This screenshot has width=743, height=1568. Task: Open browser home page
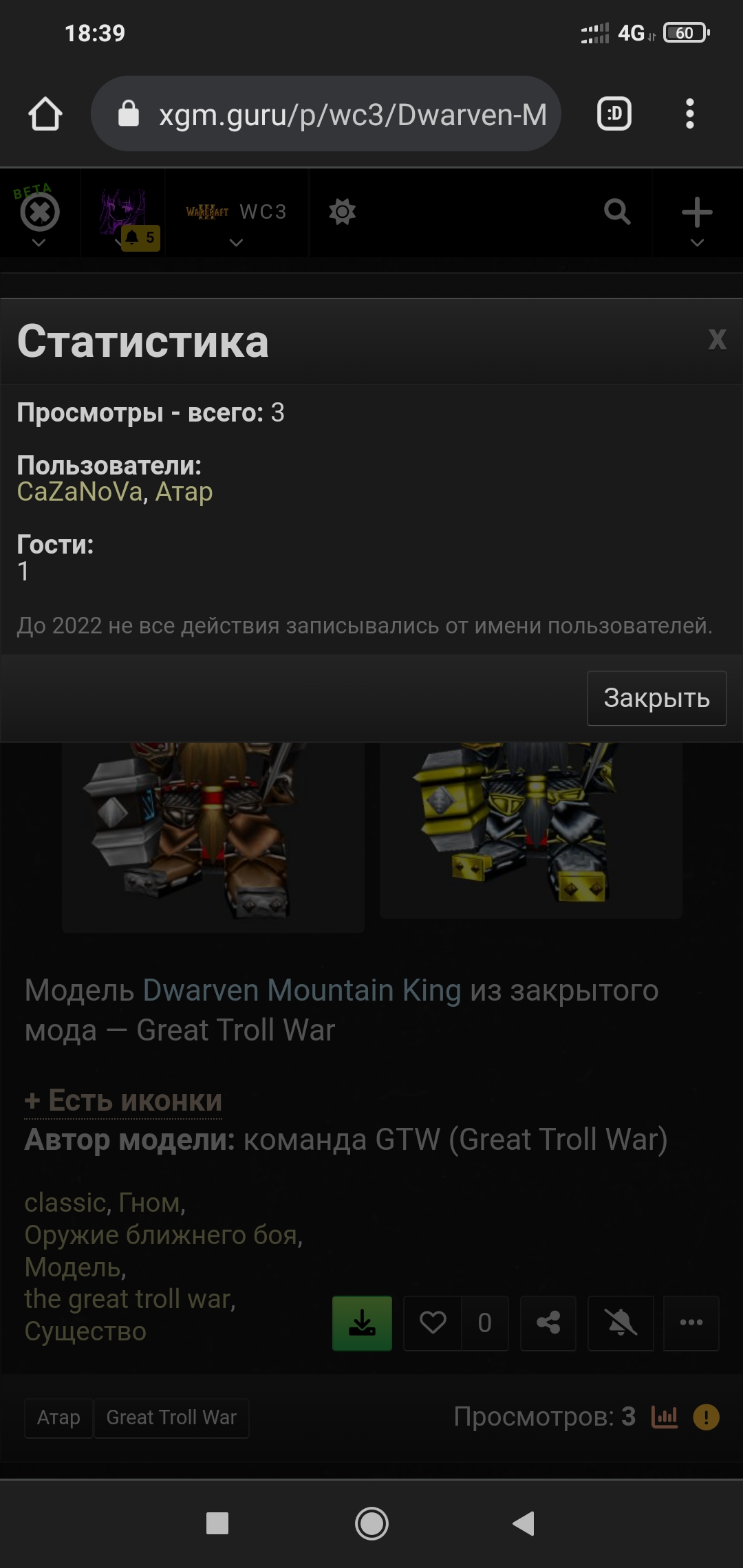tap(45, 114)
